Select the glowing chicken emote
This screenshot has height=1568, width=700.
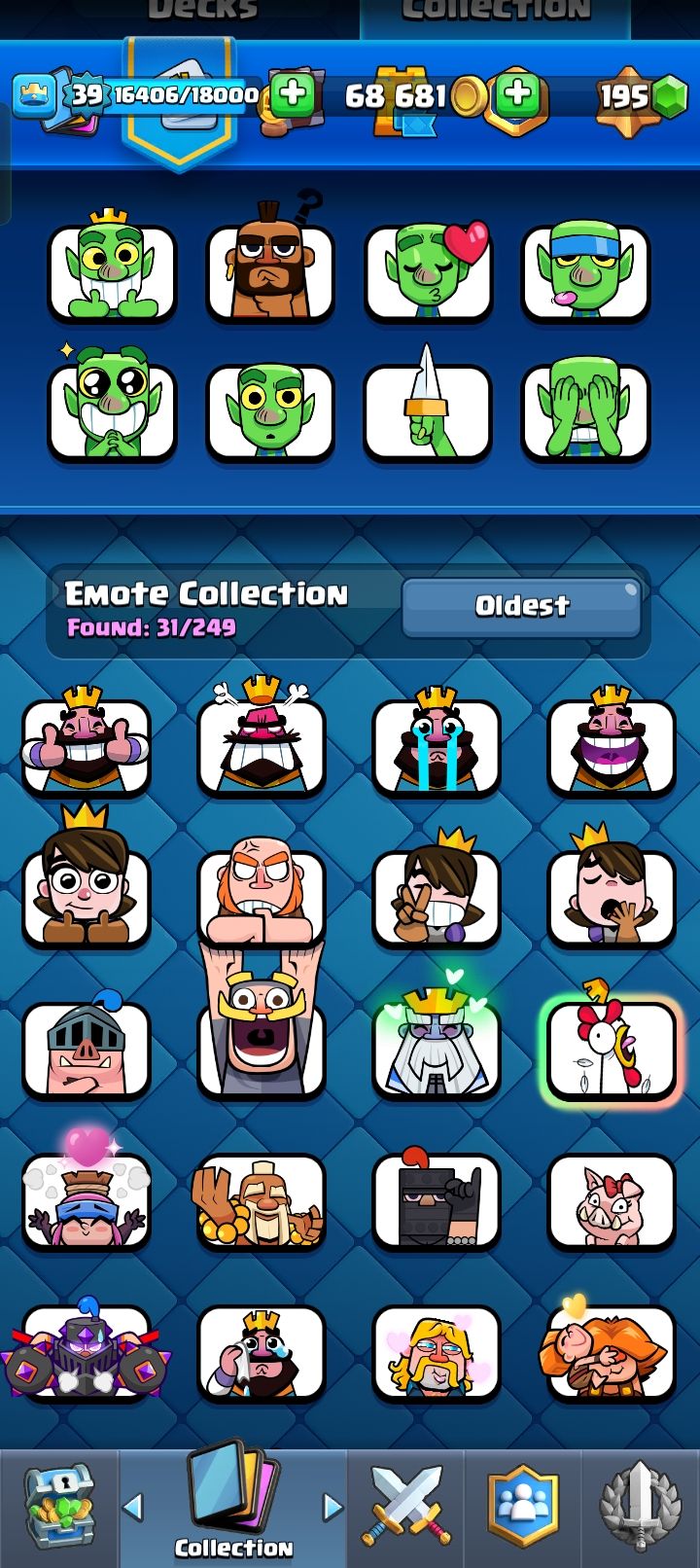tap(611, 1051)
